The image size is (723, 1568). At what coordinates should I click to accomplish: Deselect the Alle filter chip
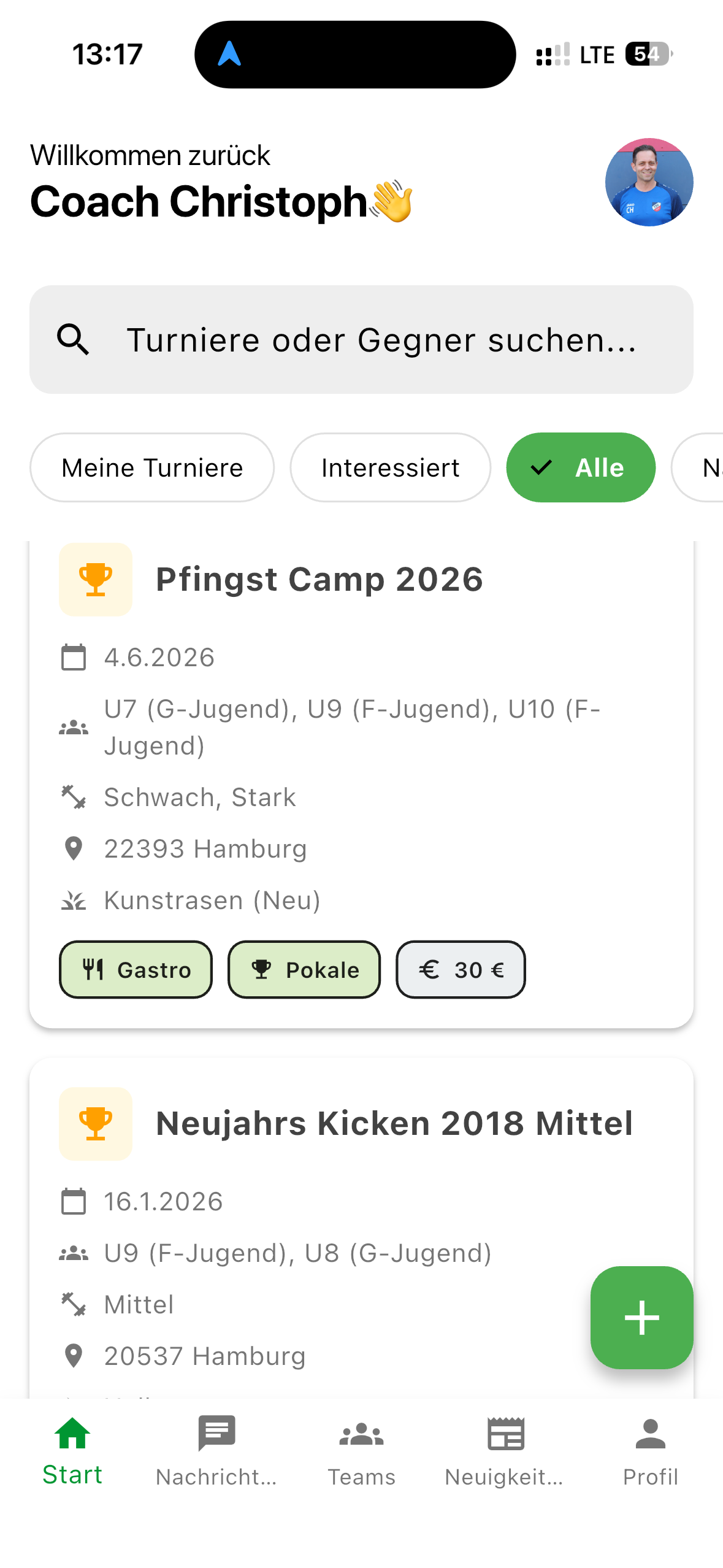click(x=581, y=467)
